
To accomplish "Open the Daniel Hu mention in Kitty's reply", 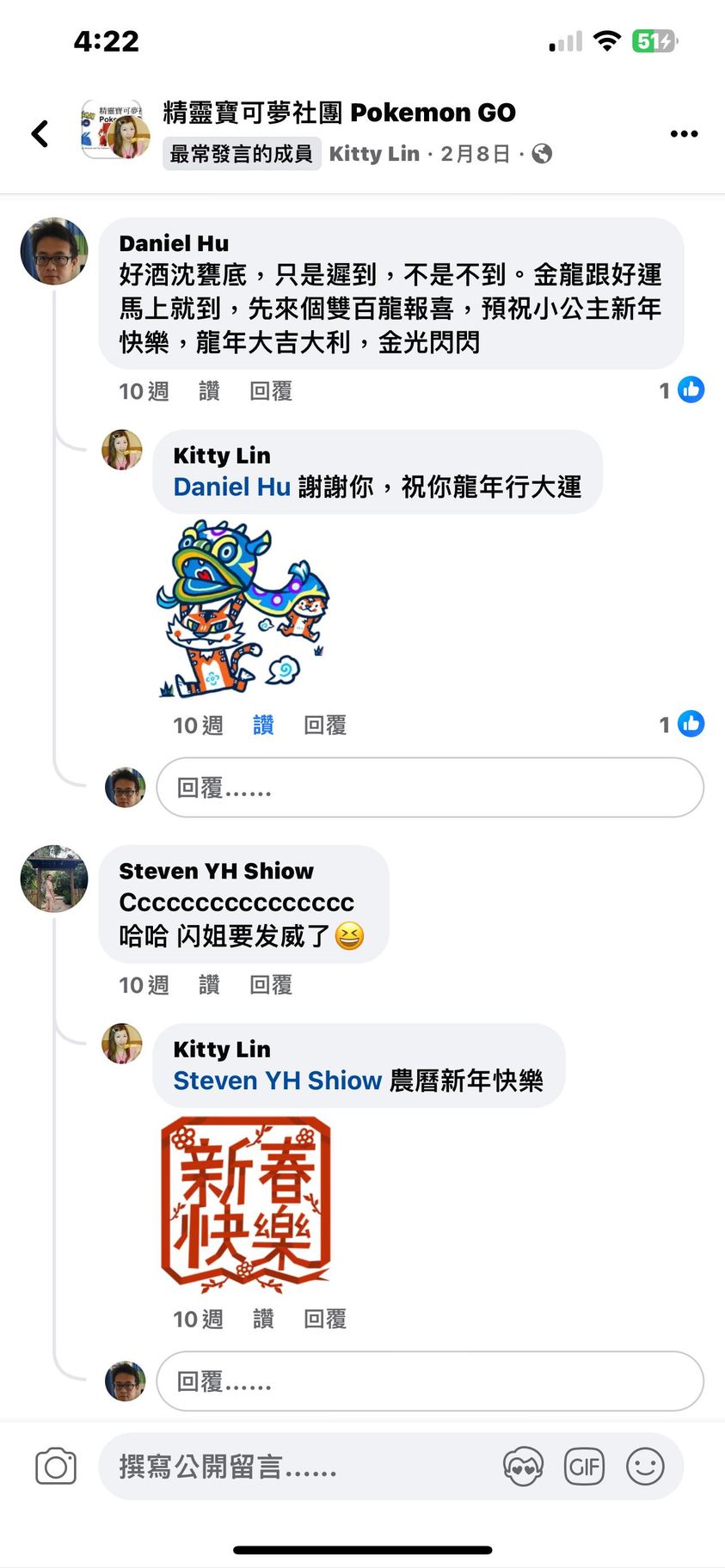I will pos(231,487).
